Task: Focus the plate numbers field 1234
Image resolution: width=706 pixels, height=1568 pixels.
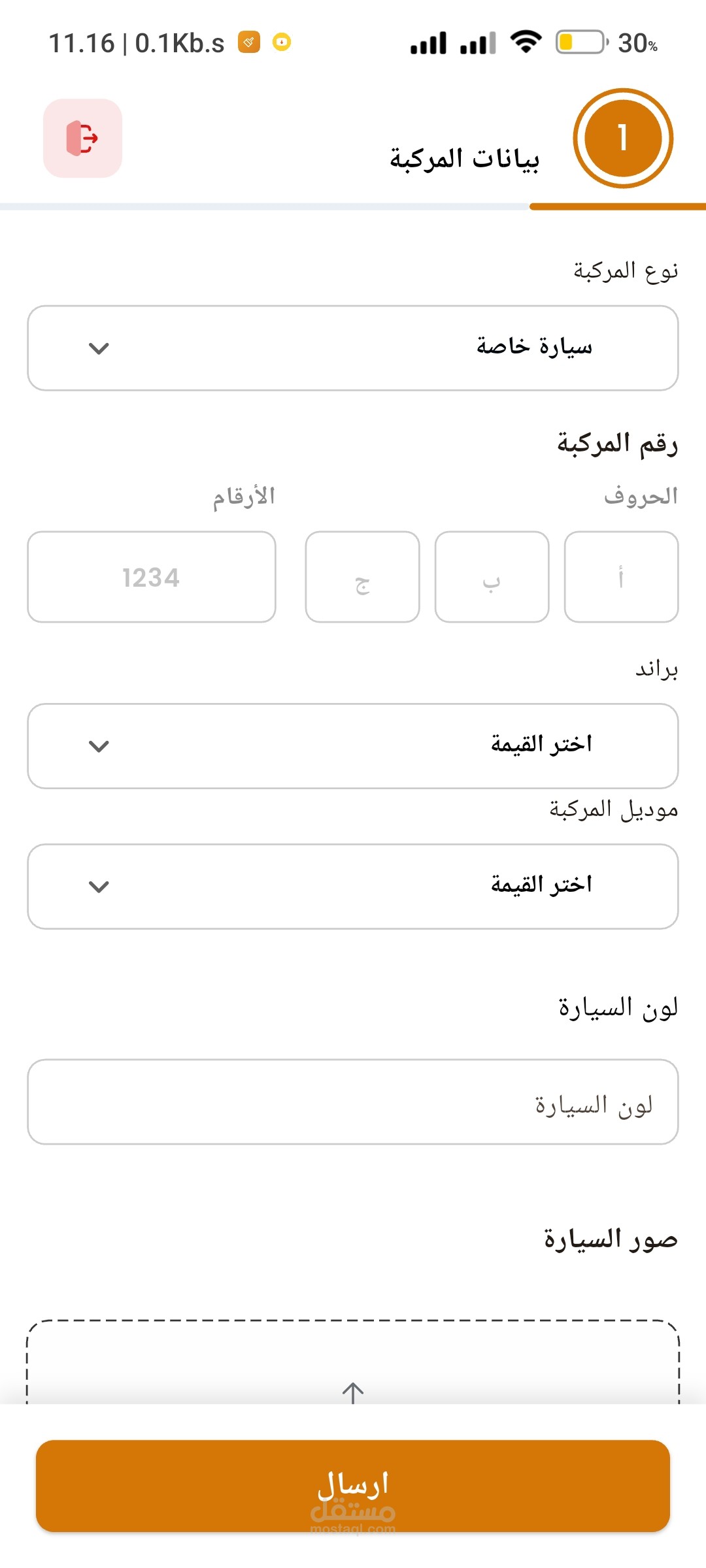Action: click(152, 577)
